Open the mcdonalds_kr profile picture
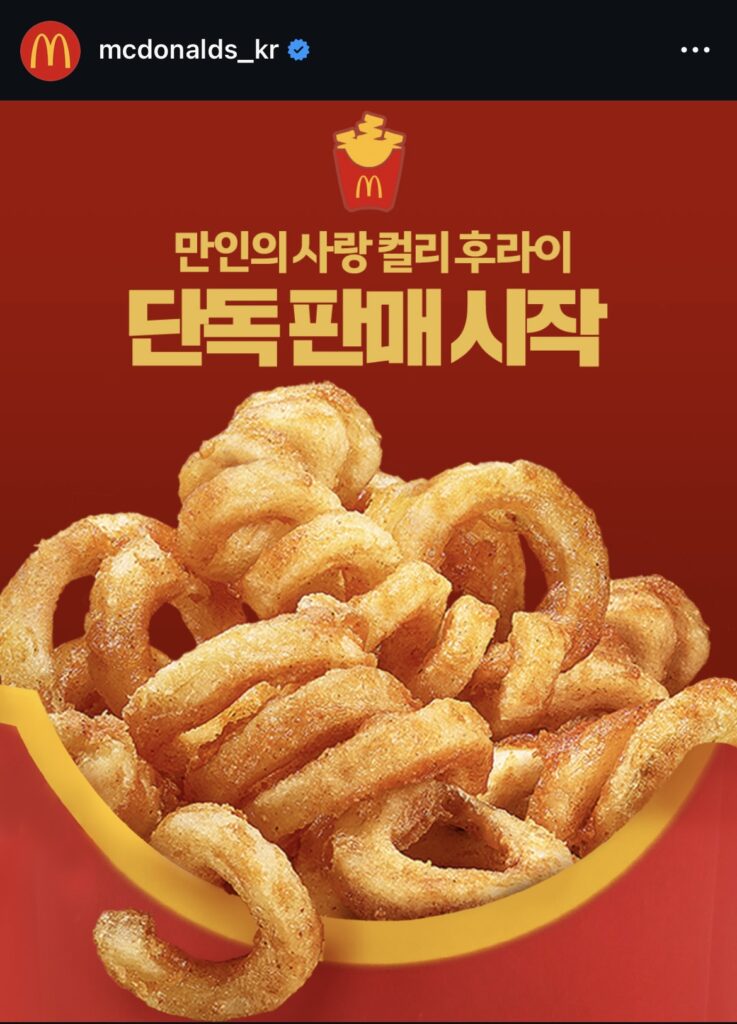The image size is (737, 1024). (50, 50)
